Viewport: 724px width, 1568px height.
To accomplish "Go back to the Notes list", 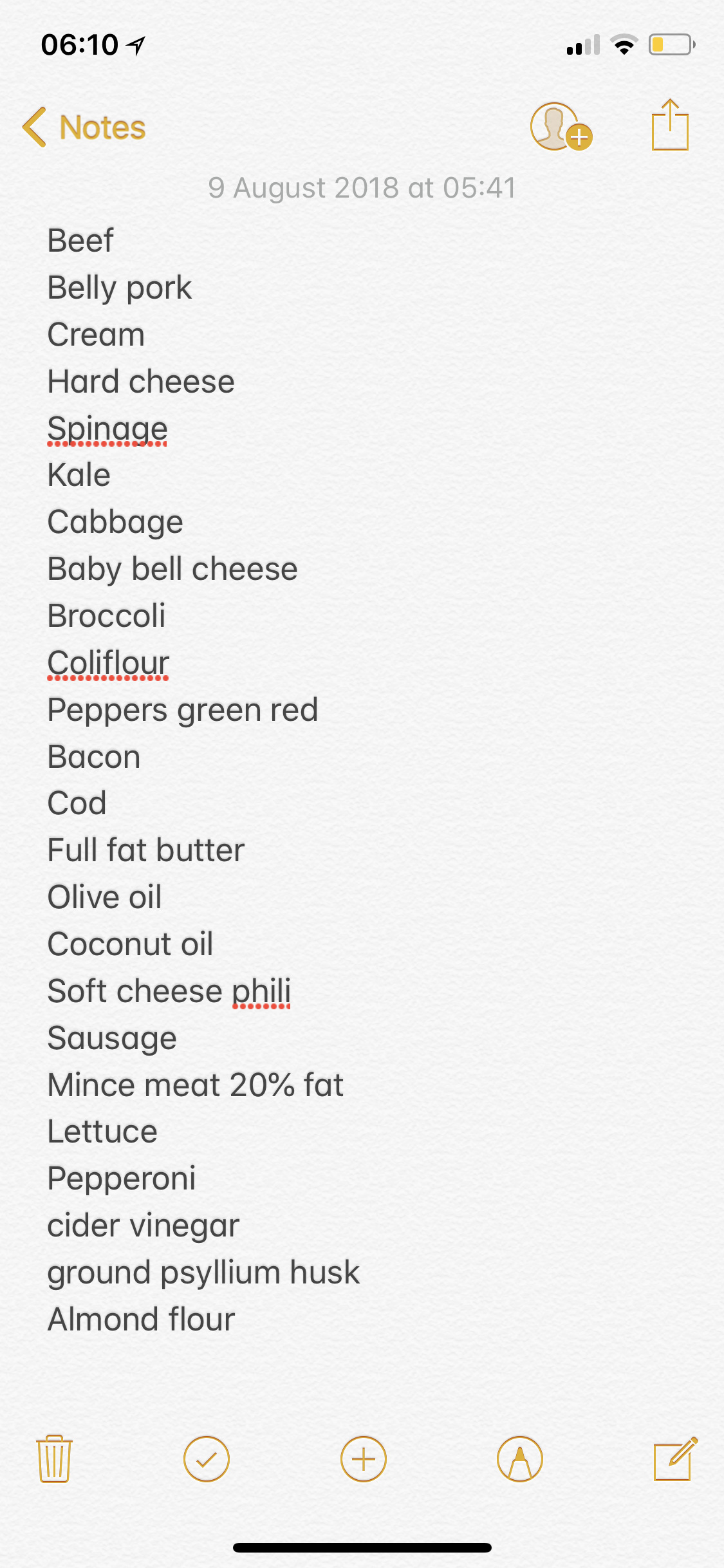I will [84, 127].
